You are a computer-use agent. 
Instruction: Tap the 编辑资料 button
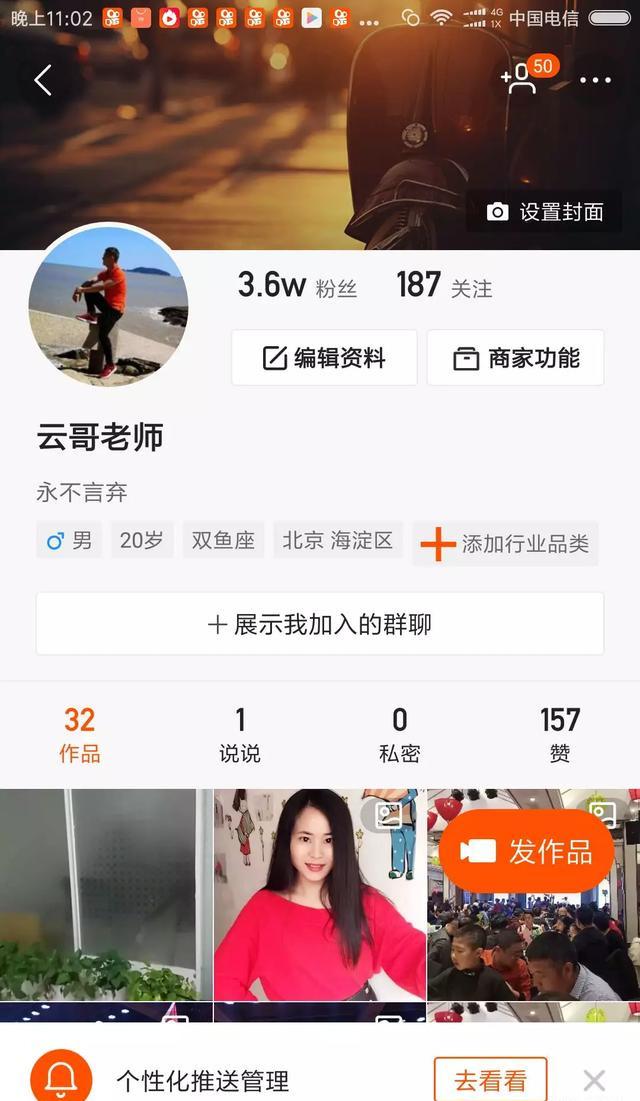(x=324, y=358)
